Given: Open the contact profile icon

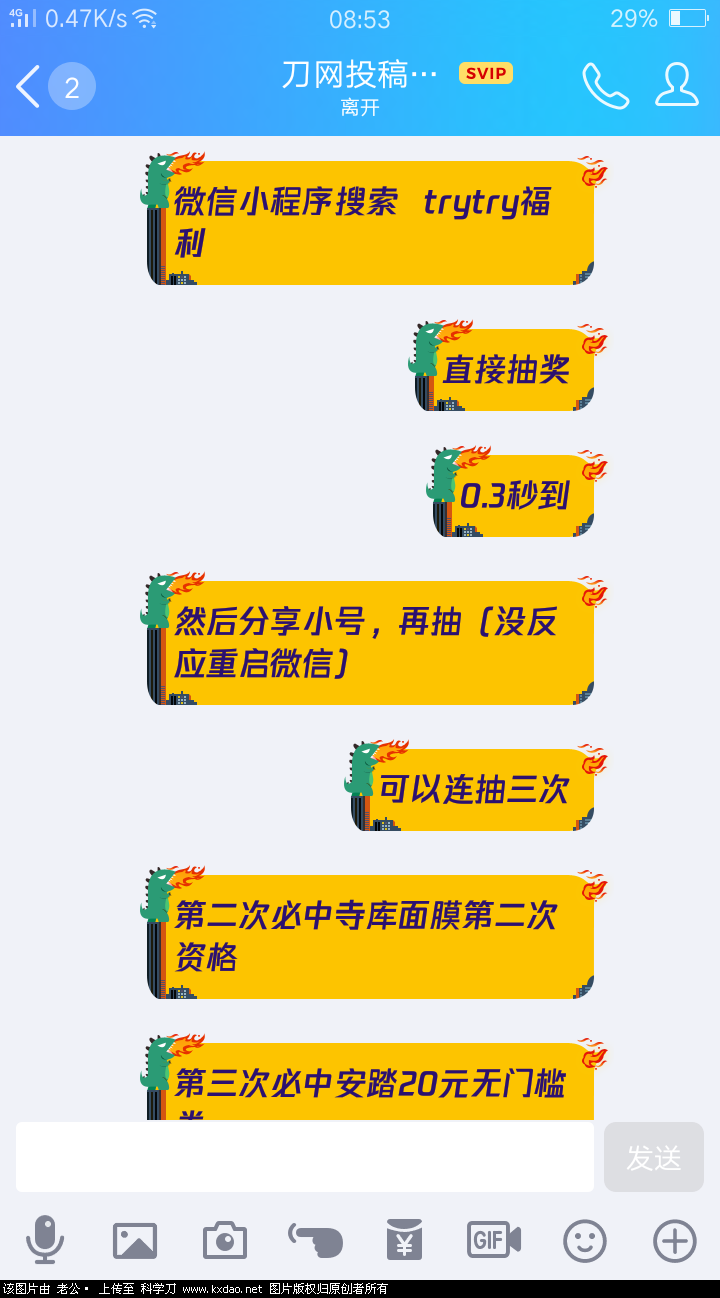Looking at the screenshot, I should click(x=676, y=87).
